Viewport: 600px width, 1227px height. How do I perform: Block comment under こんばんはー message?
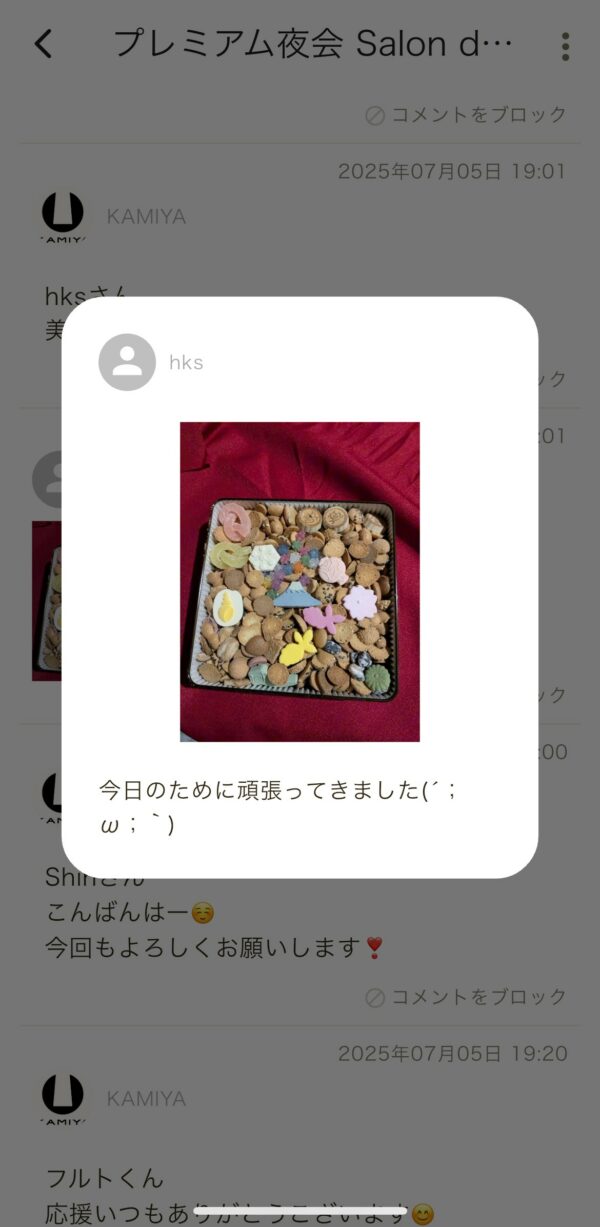pos(466,997)
